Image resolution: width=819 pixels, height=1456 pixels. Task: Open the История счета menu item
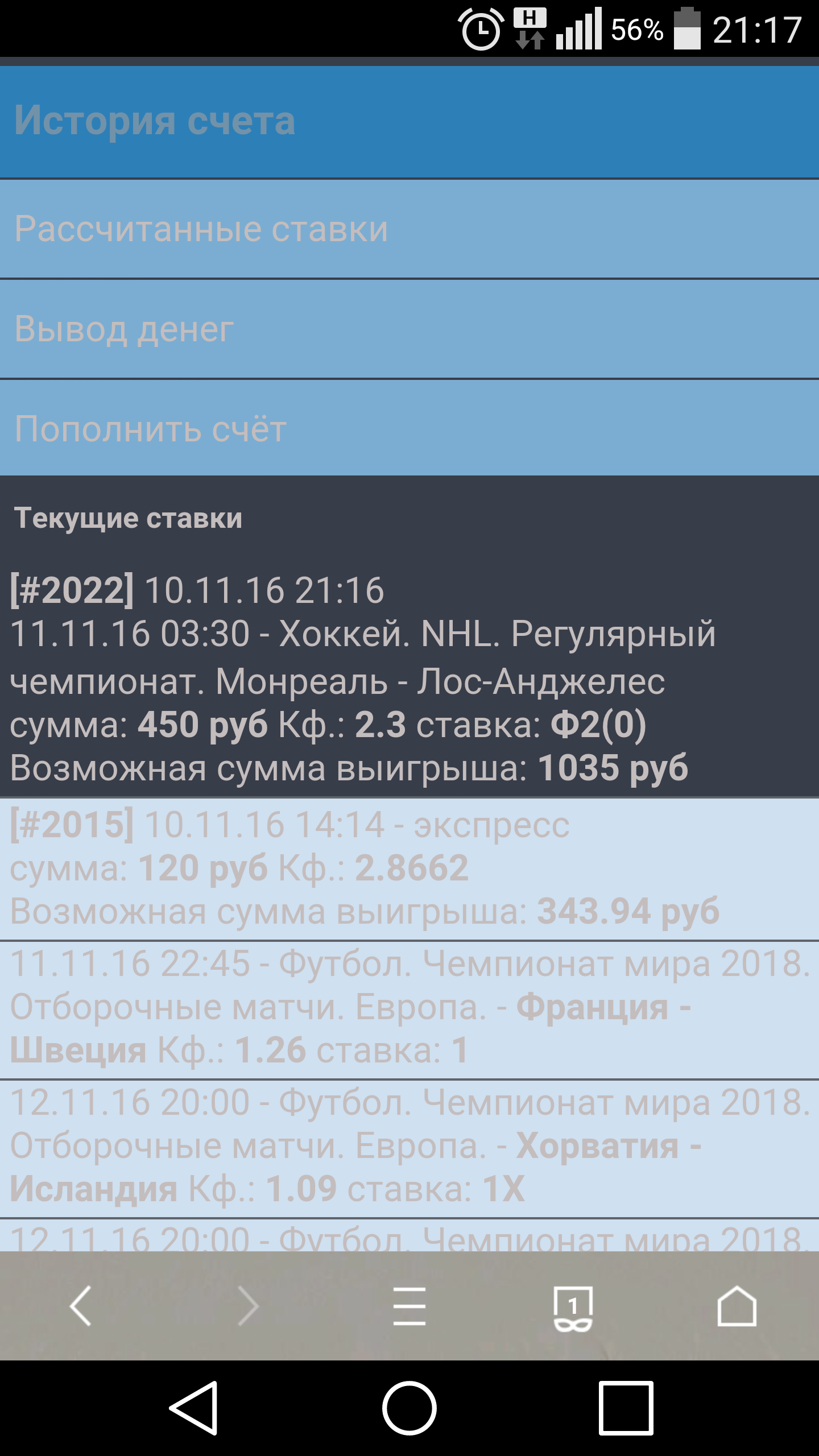[x=409, y=122]
